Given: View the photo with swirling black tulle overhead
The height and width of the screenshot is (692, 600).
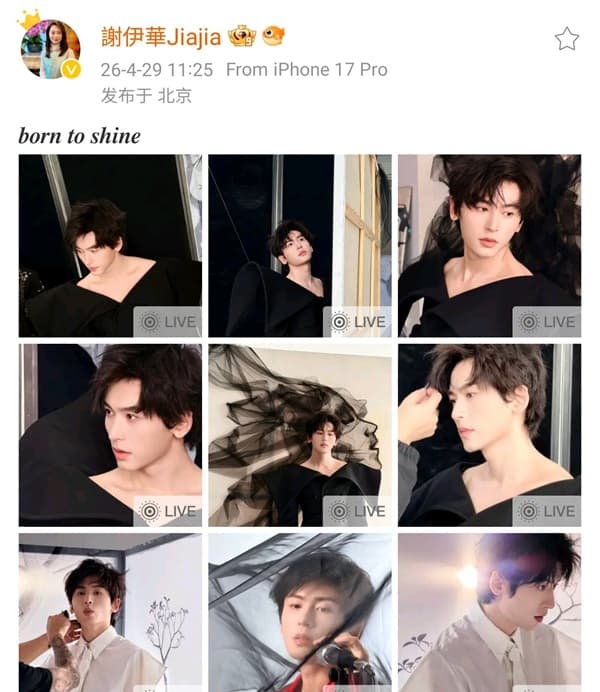Looking at the screenshot, I should [x=299, y=435].
